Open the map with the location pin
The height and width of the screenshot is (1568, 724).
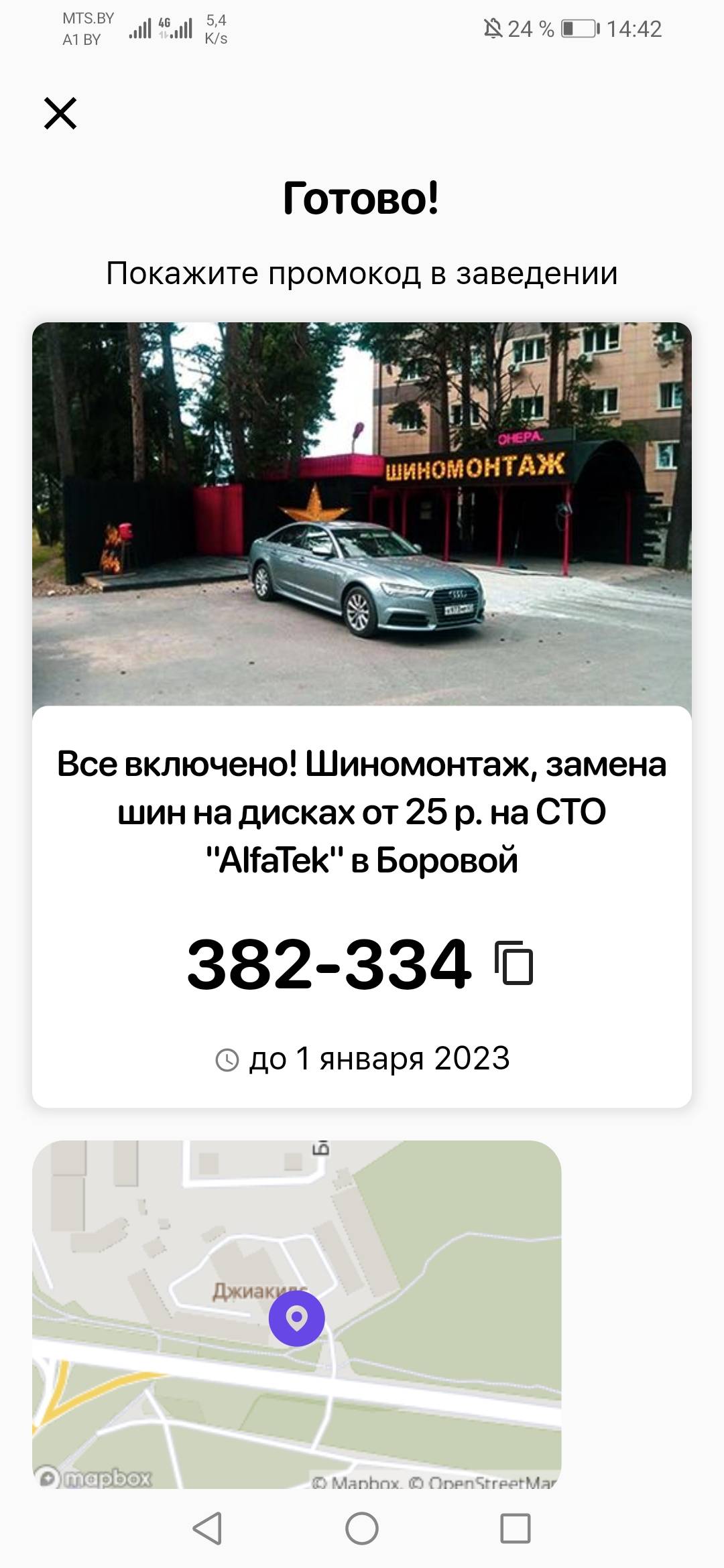point(296,1317)
